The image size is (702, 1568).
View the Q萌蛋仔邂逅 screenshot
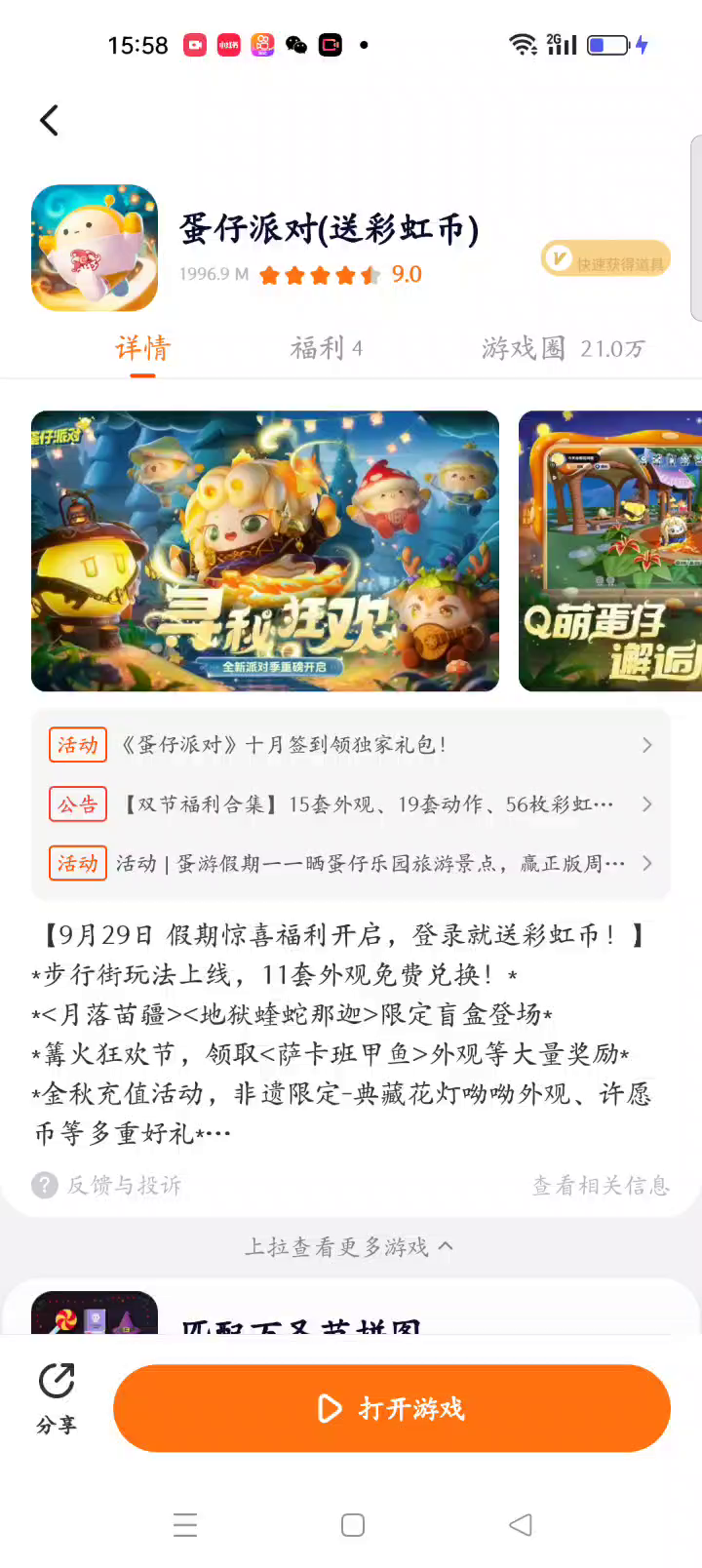pos(610,551)
